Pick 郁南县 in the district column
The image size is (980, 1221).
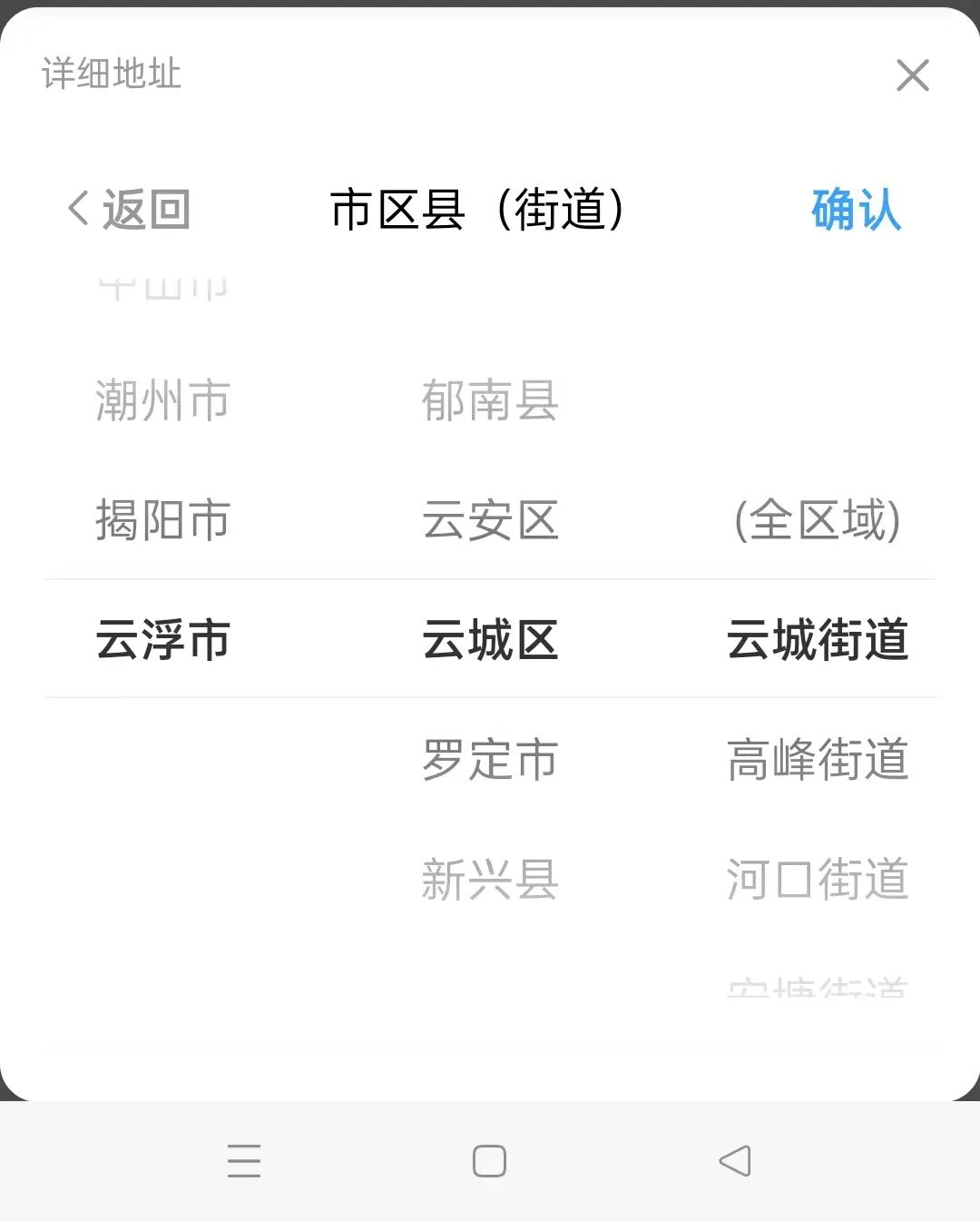[490, 400]
